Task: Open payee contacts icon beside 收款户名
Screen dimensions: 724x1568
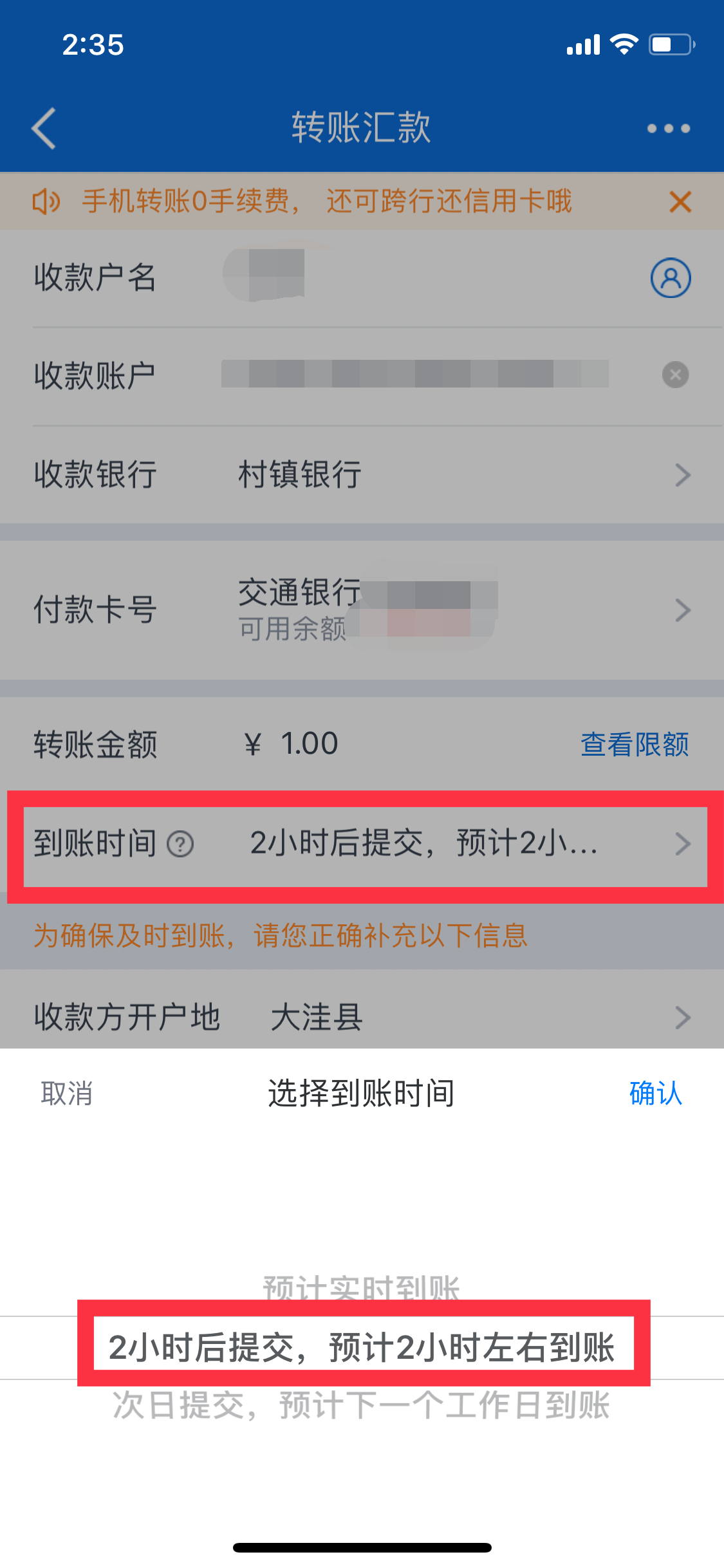Action: pyautogui.click(x=670, y=278)
